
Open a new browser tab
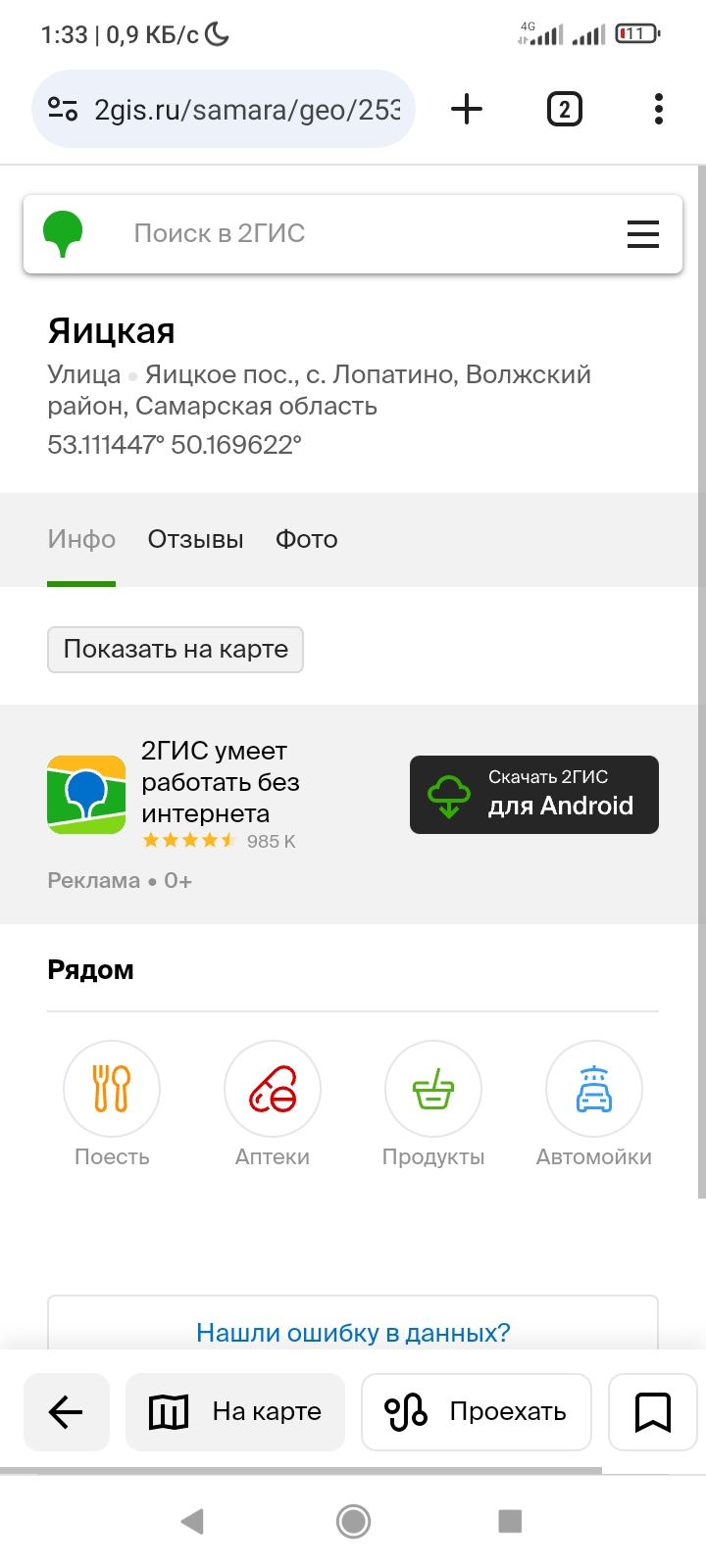(467, 109)
